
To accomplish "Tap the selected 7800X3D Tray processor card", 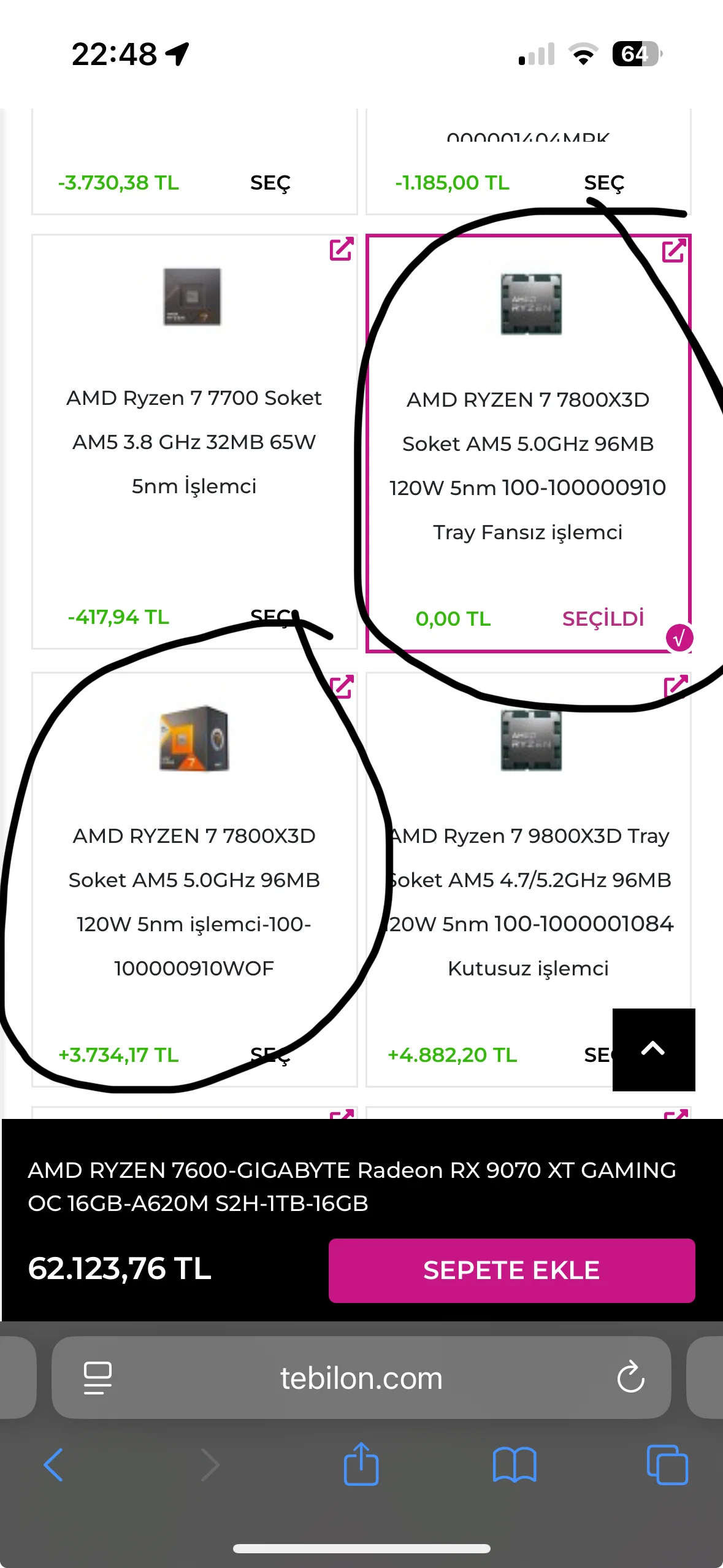I will click(527, 442).
